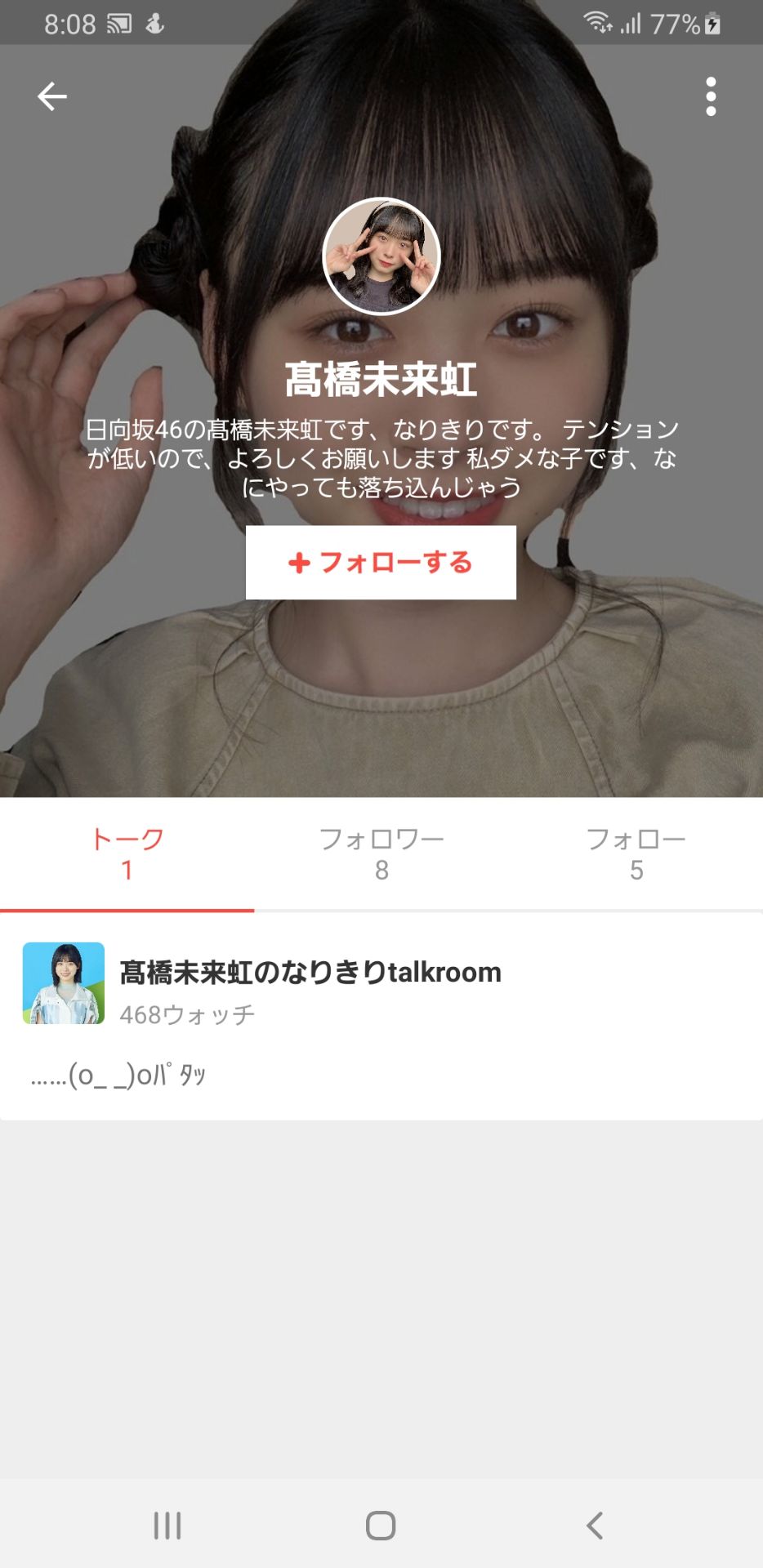Go back using the top-left arrow
This screenshot has width=763, height=1568.
click(x=52, y=96)
